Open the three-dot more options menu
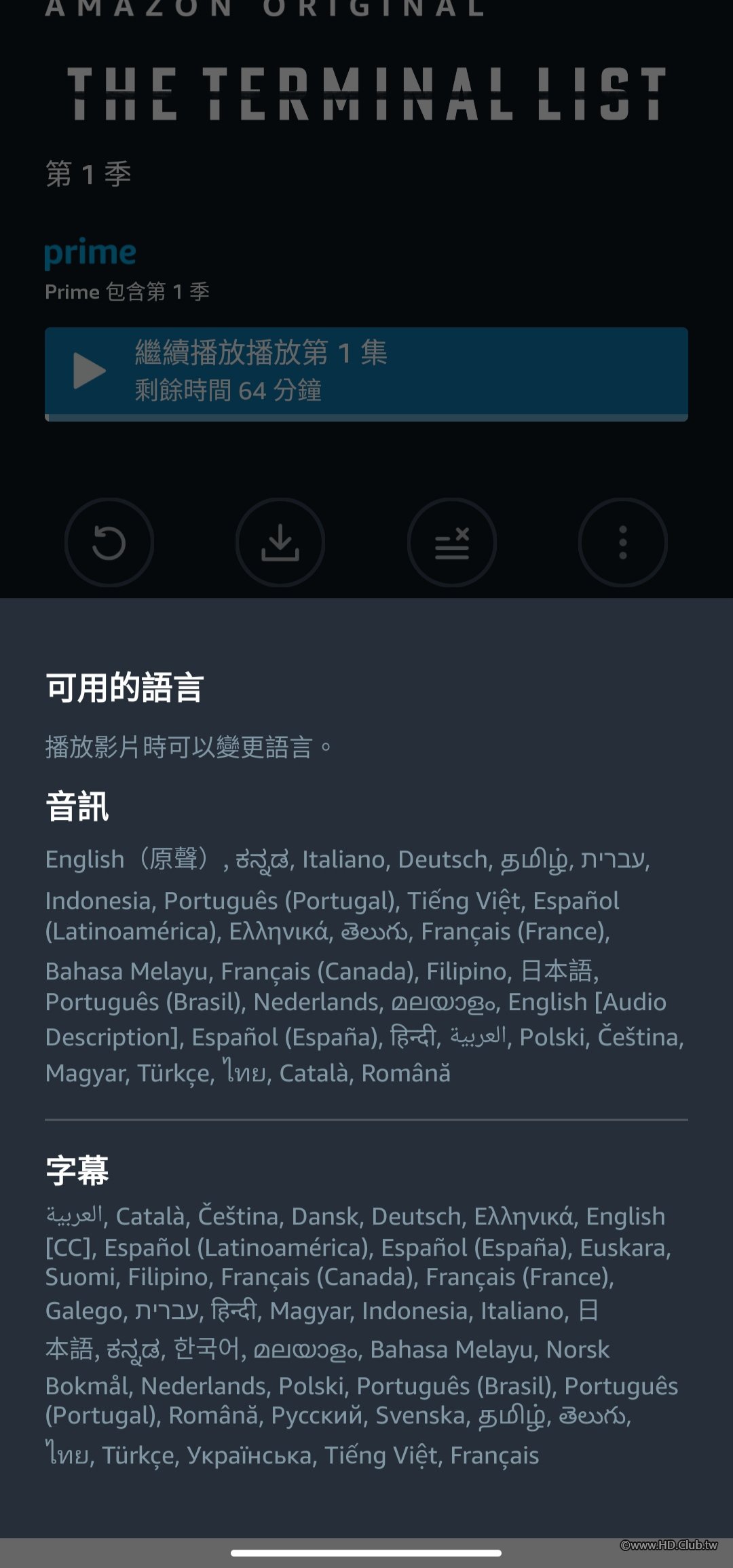Screen dimensions: 733x1568 622,542
